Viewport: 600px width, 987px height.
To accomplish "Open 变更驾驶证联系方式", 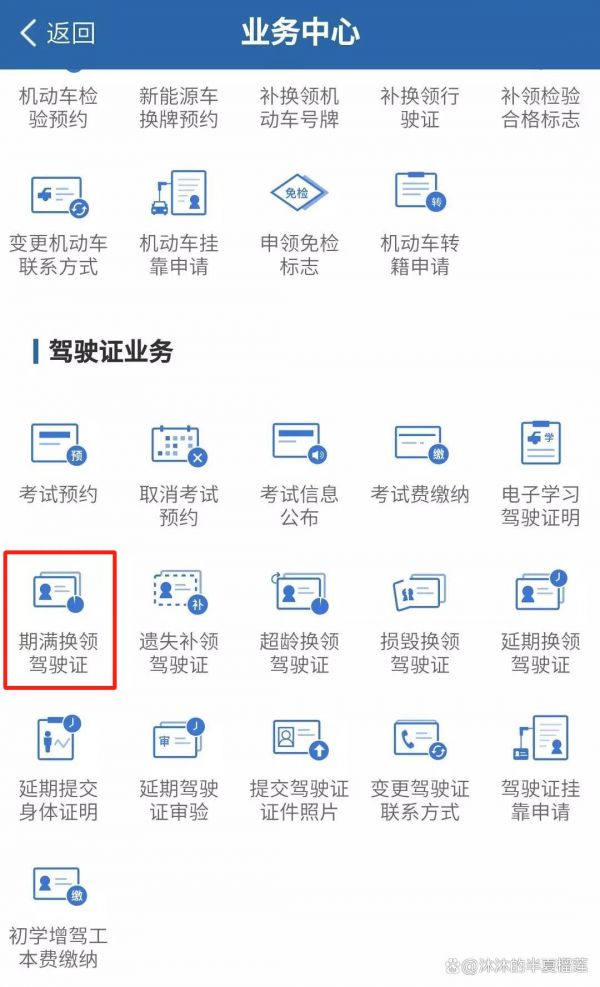I will pos(420,769).
